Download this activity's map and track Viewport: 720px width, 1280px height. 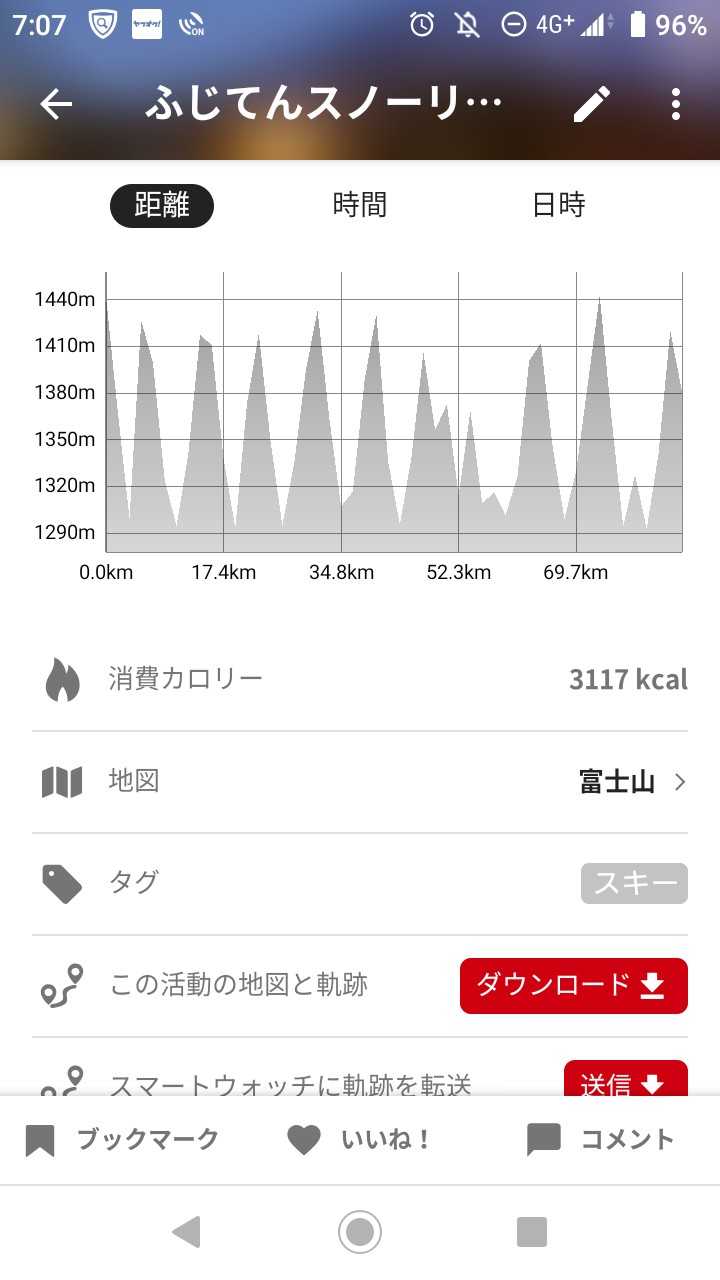[x=573, y=985]
